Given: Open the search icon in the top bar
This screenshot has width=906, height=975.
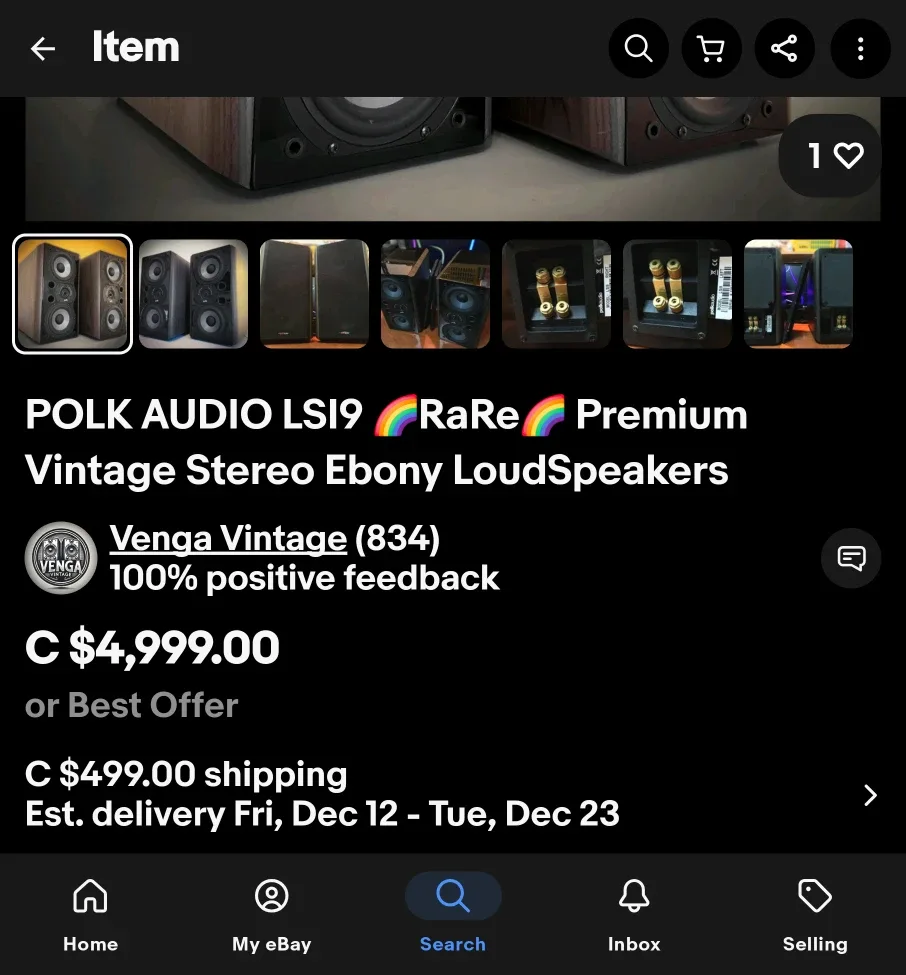Looking at the screenshot, I should [x=638, y=48].
